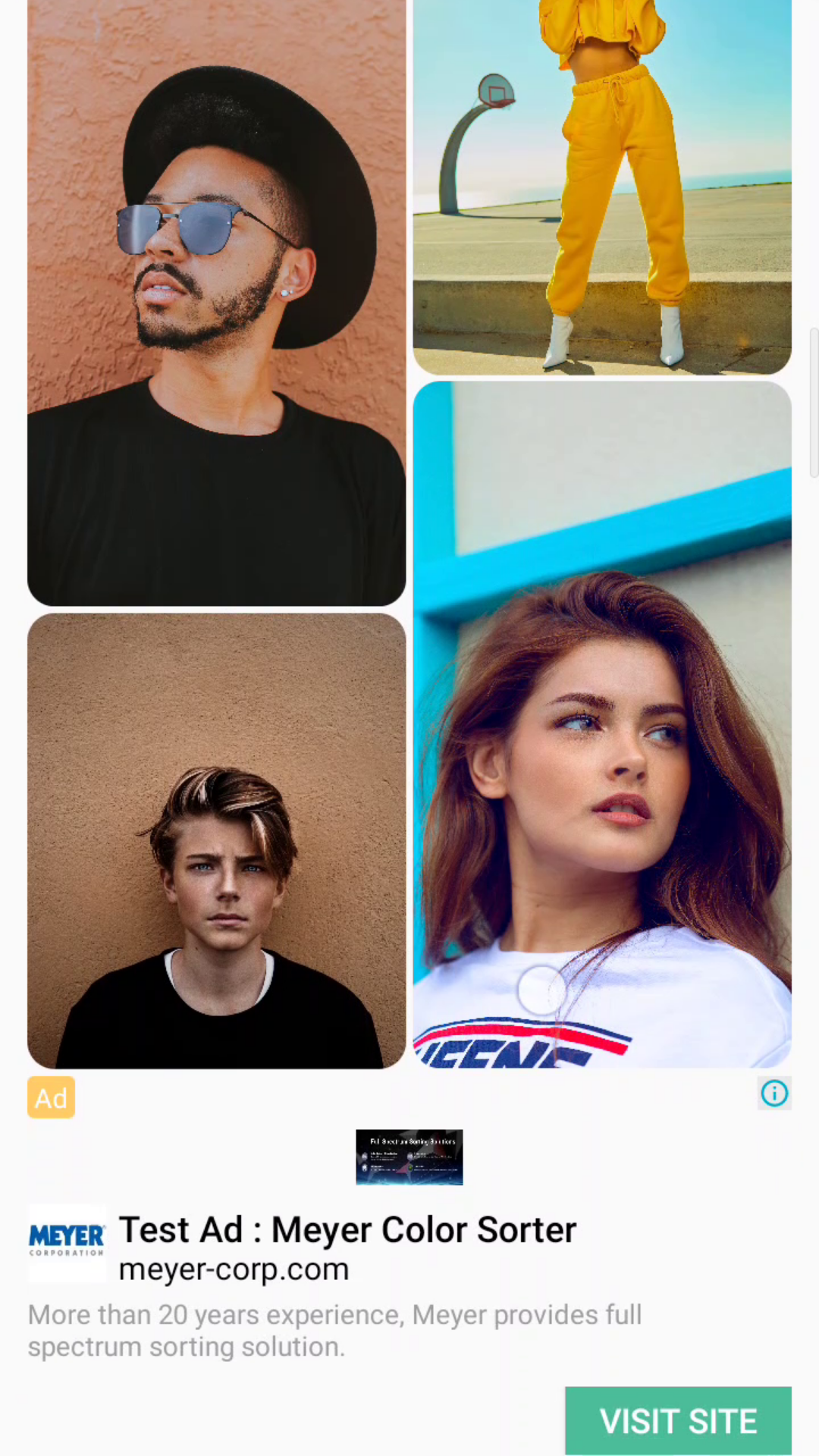Tap the ad's sorting solutions banner image
This screenshot has height=1456, width=819.
click(x=409, y=1157)
